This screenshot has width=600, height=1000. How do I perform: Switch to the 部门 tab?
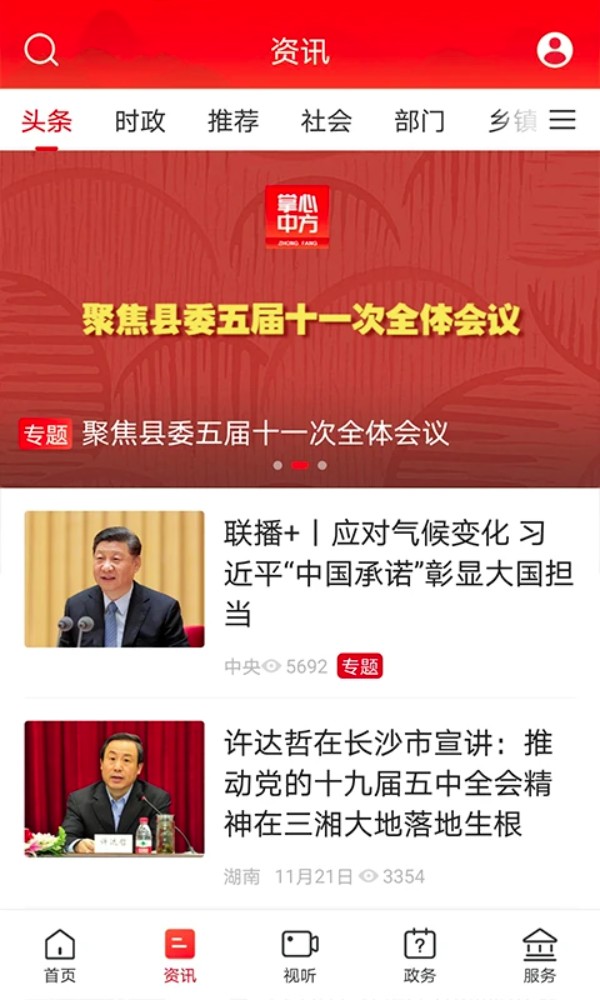pos(420,122)
